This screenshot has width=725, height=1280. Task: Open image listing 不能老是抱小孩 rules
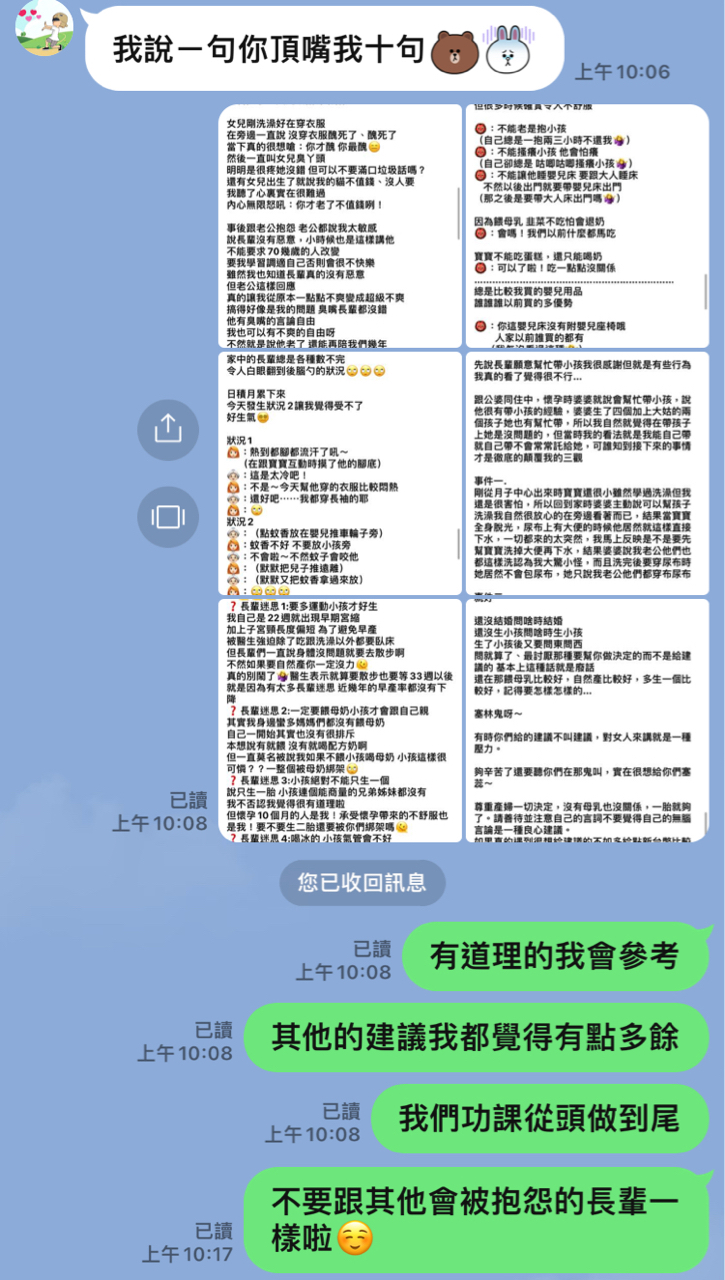tap(587, 226)
